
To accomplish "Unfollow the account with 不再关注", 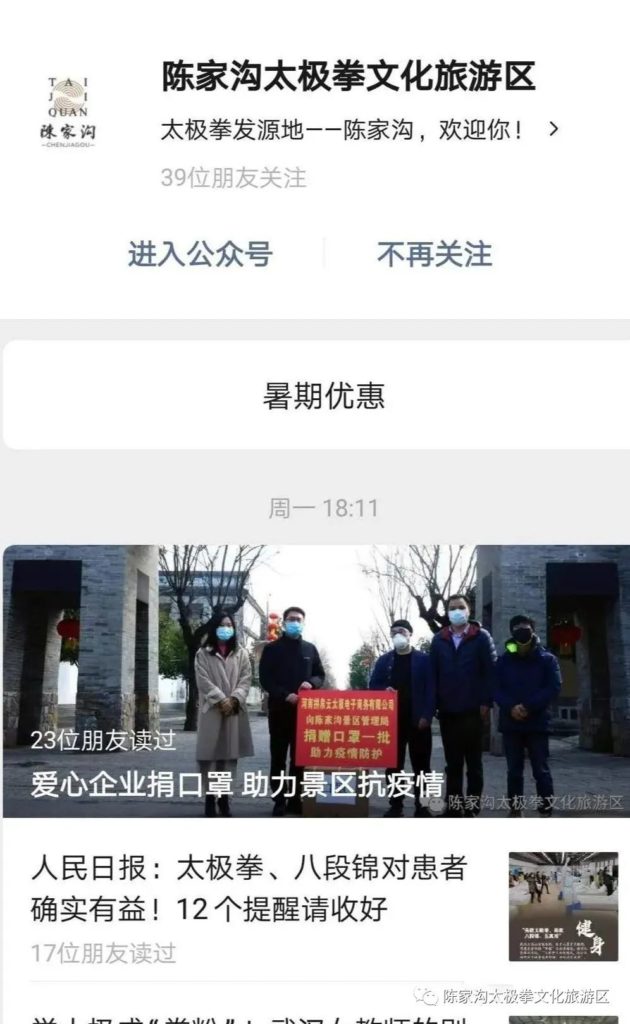I will pos(434,254).
